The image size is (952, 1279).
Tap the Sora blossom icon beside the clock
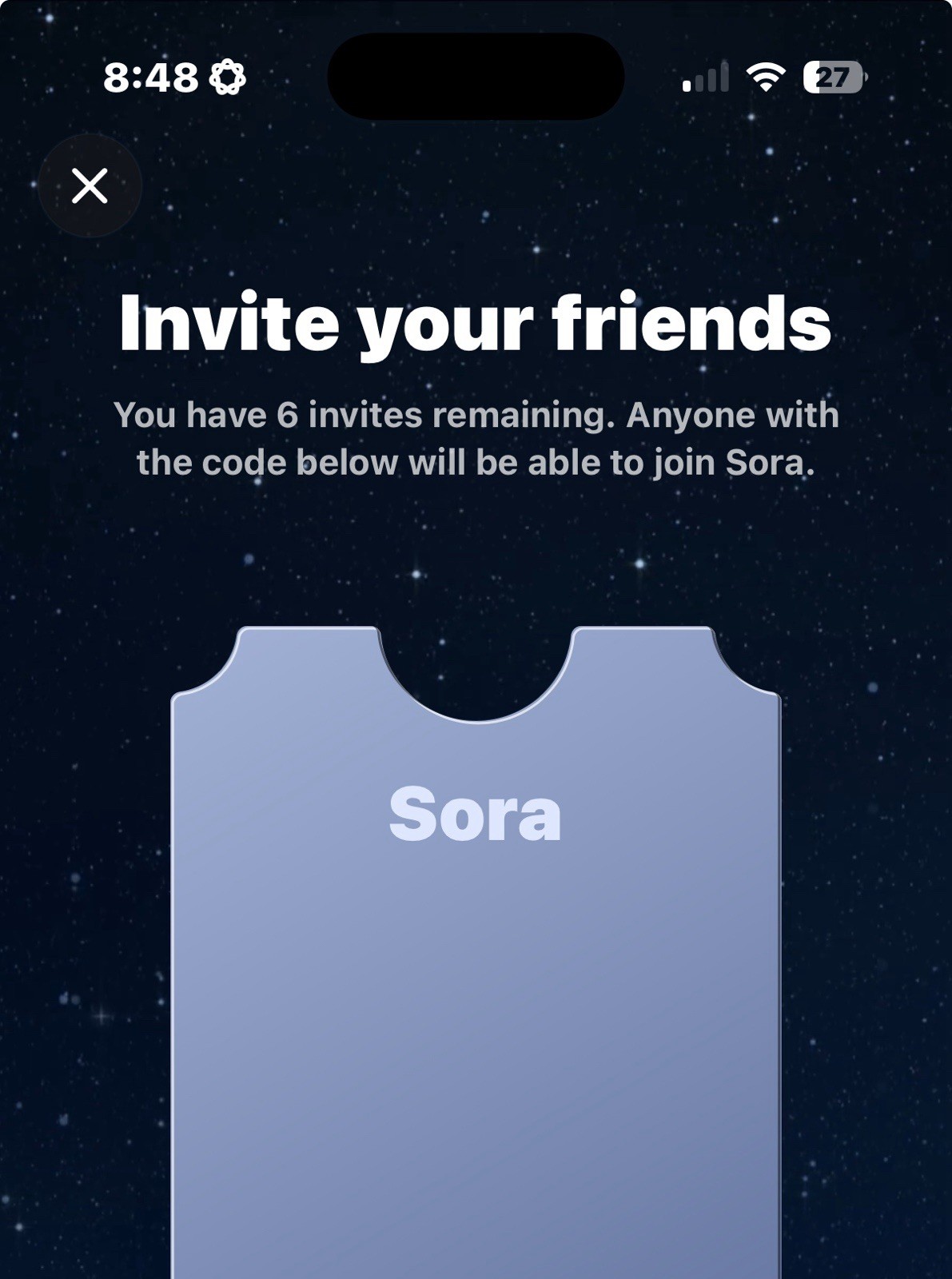[x=226, y=75]
